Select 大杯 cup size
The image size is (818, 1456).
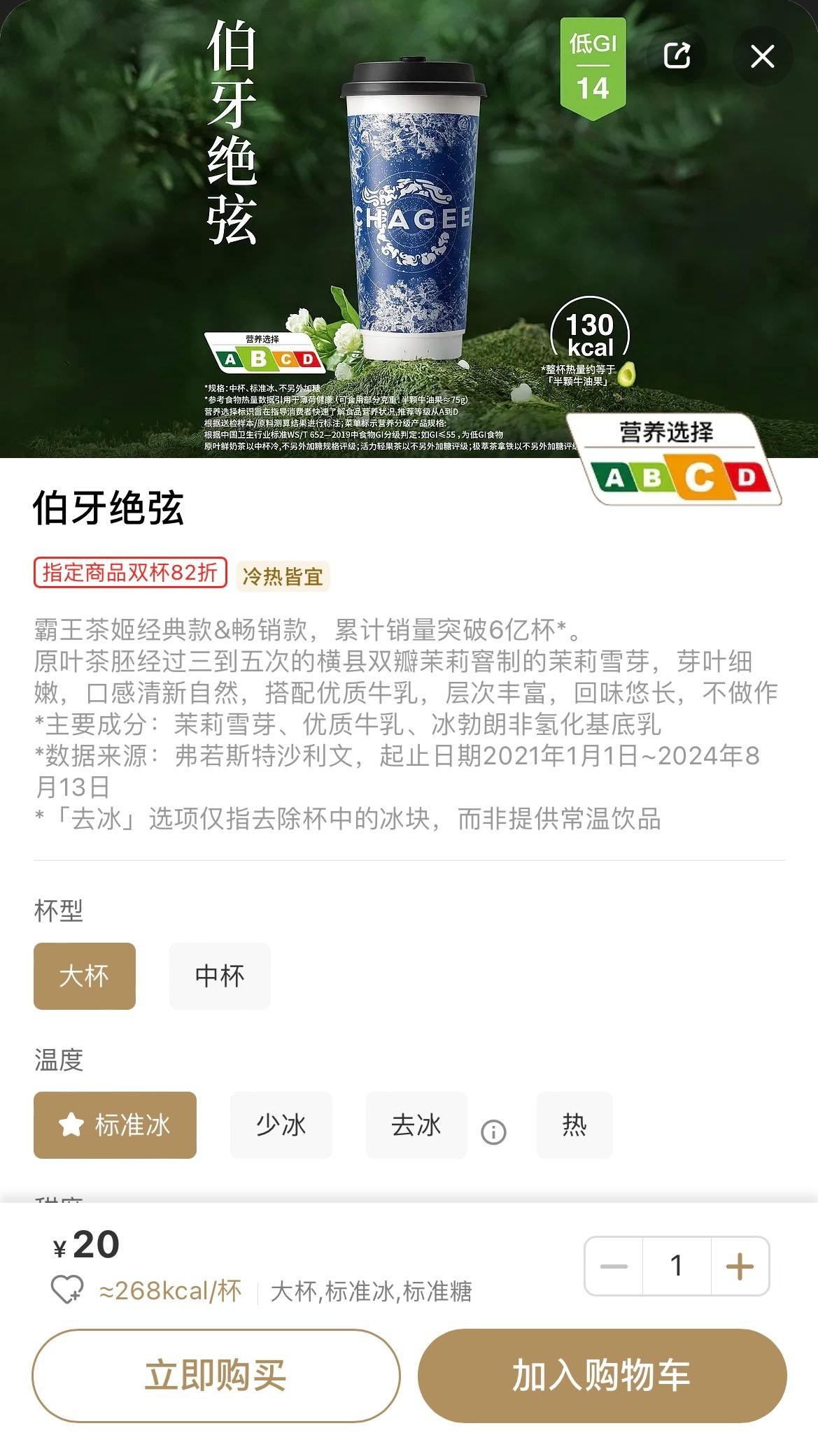tap(85, 976)
